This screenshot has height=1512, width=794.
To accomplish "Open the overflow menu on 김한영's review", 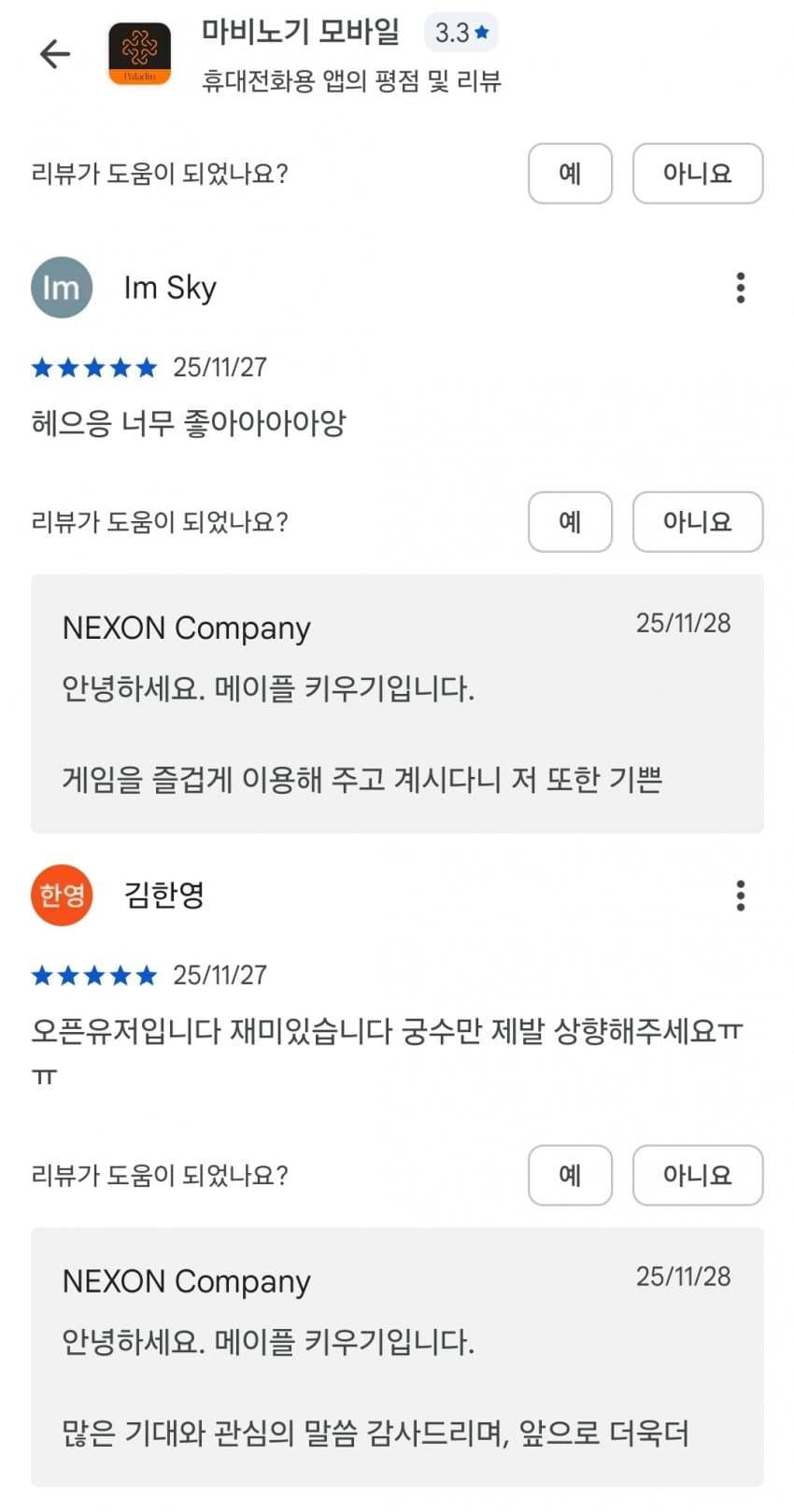I will (x=741, y=897).
